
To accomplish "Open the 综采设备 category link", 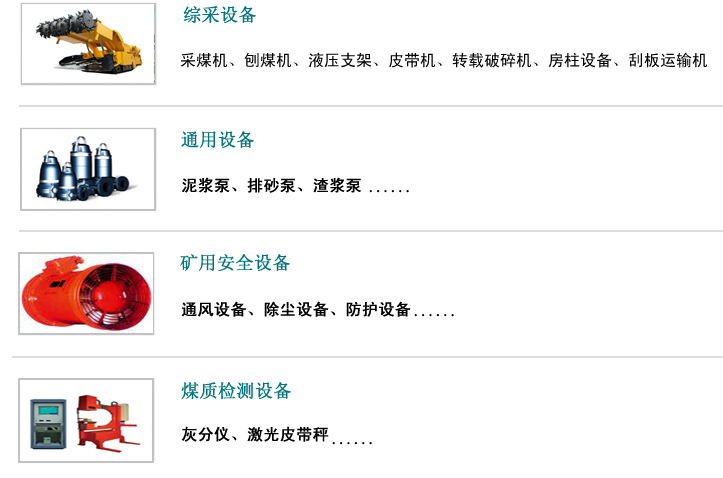I will 220,16.
